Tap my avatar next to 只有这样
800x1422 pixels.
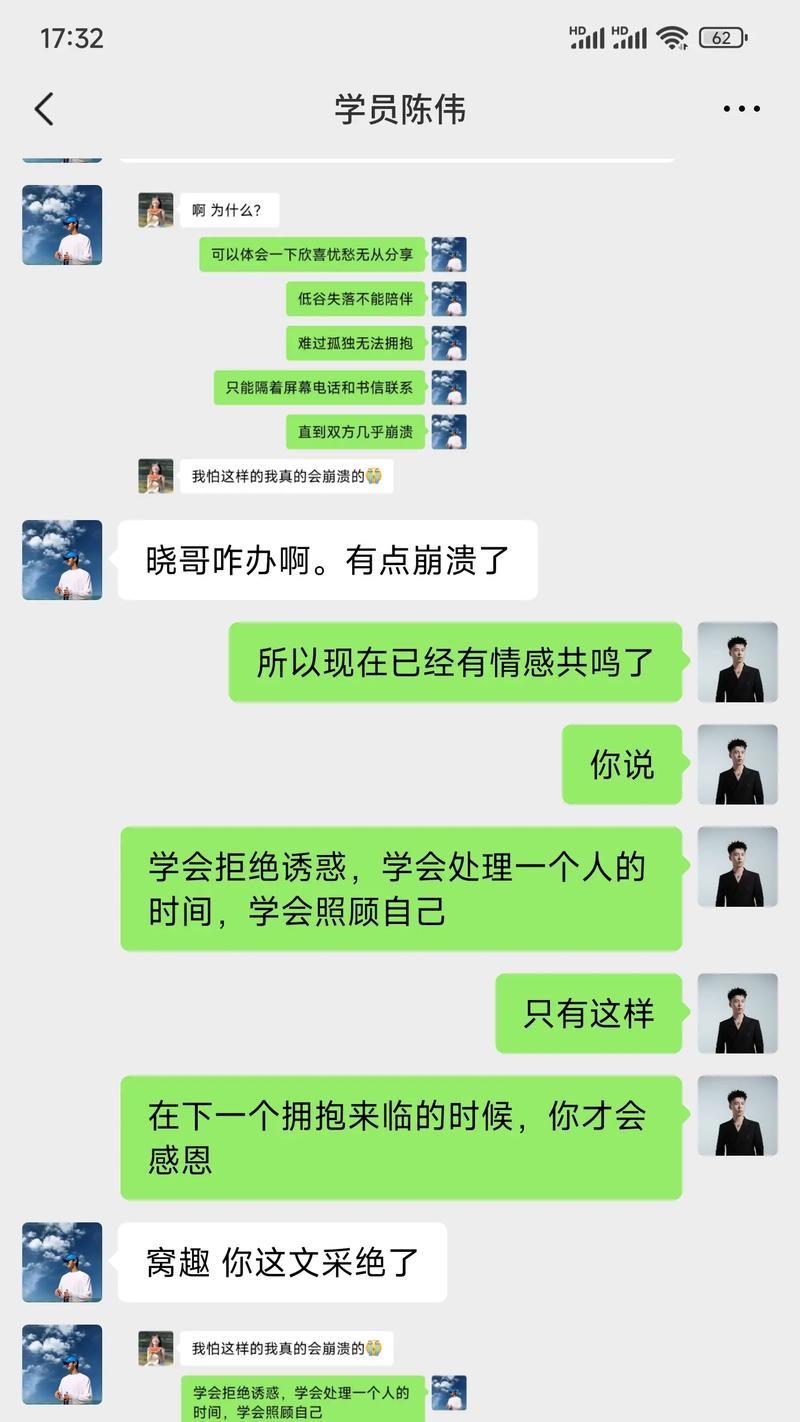click(x=737, y=1013)
